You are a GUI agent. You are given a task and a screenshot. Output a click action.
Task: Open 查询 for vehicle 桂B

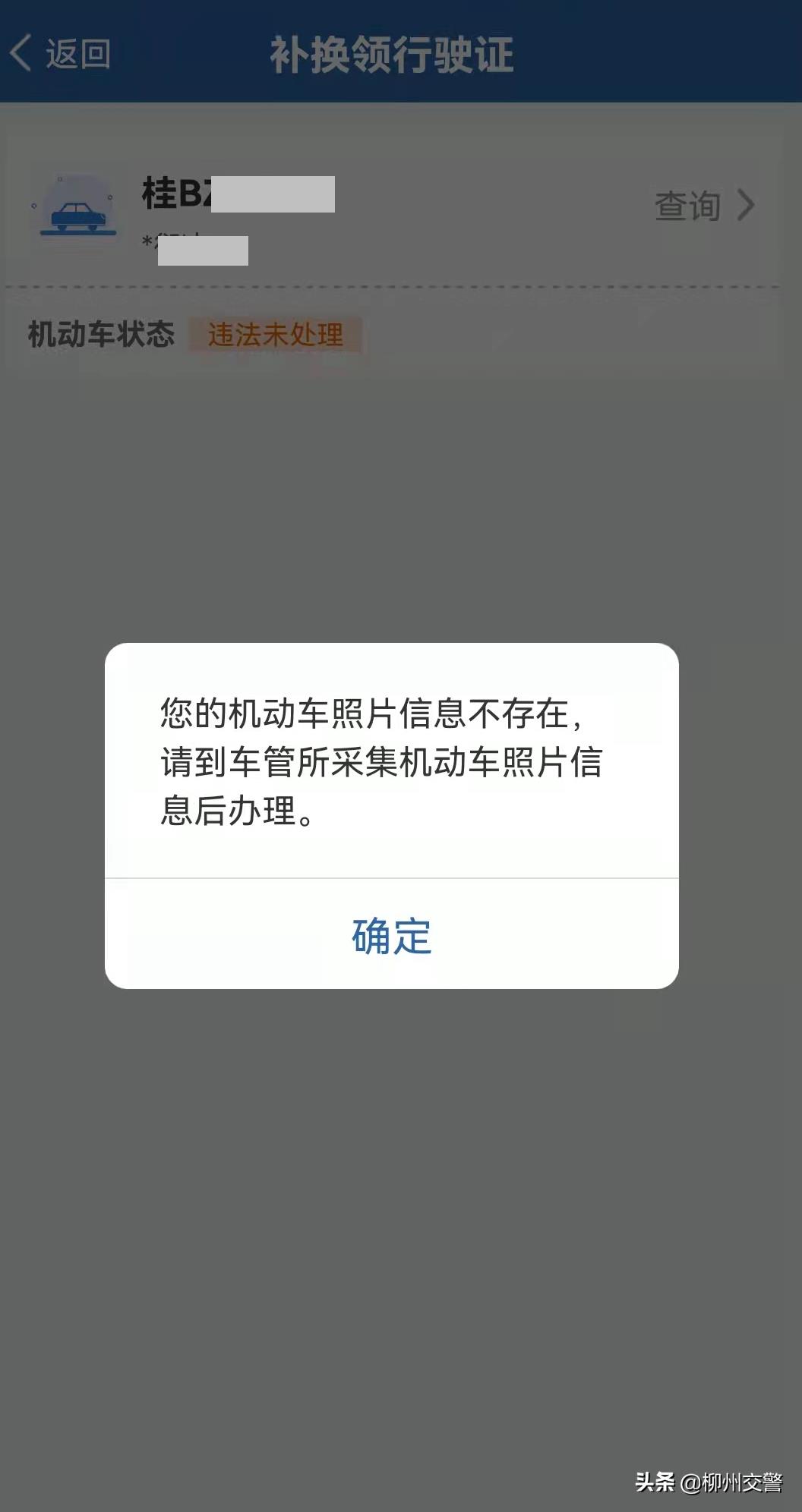pos(704,205)
